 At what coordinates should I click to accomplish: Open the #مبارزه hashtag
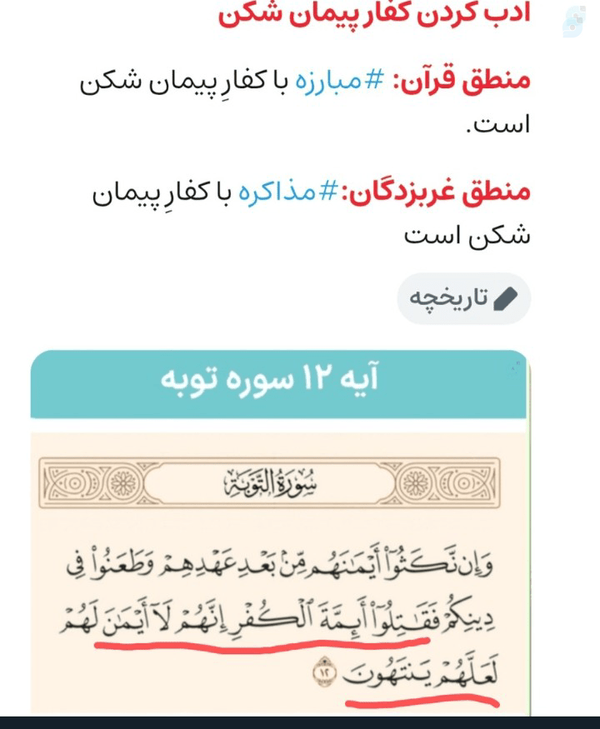[339, 80]
